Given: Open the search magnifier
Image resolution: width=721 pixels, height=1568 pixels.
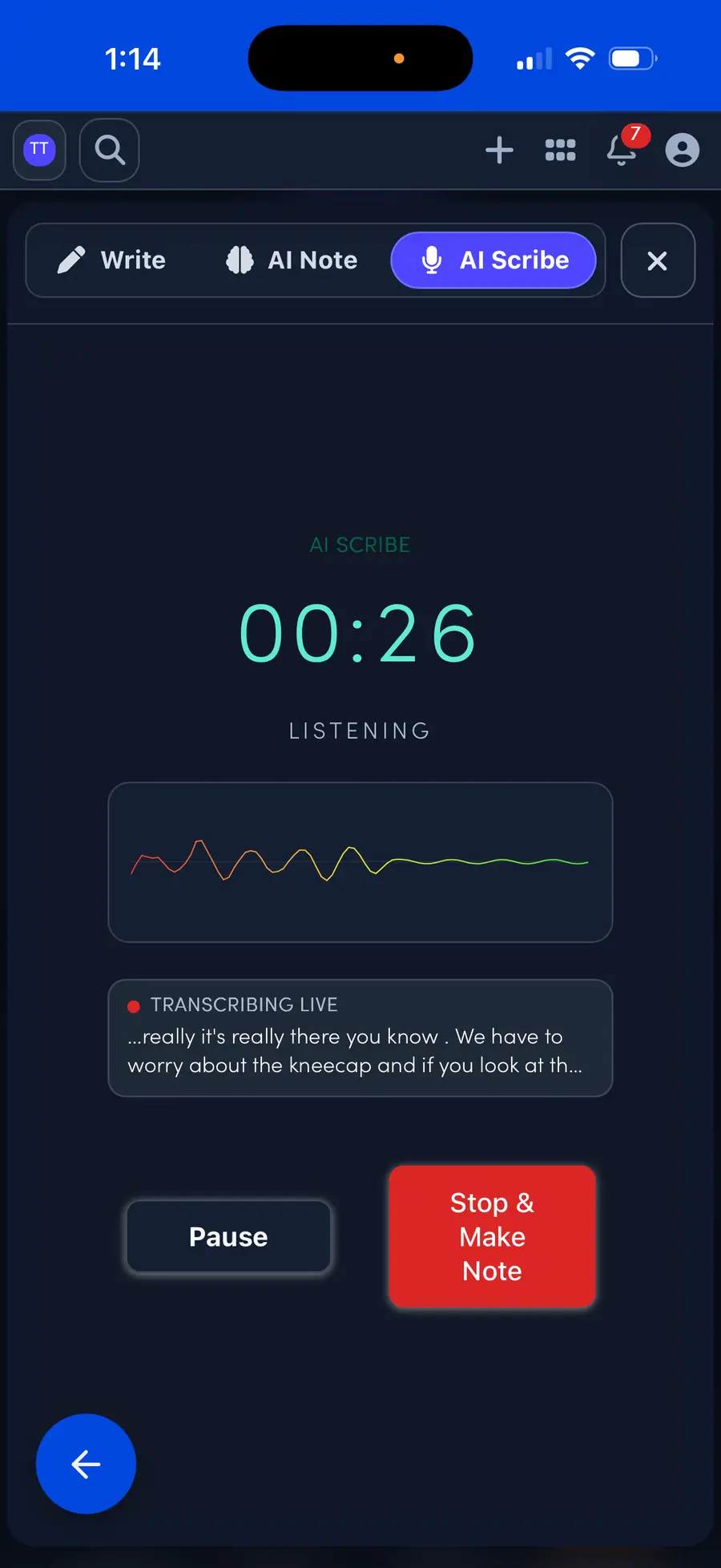Looking at the screenshot, I should (110, 150).
